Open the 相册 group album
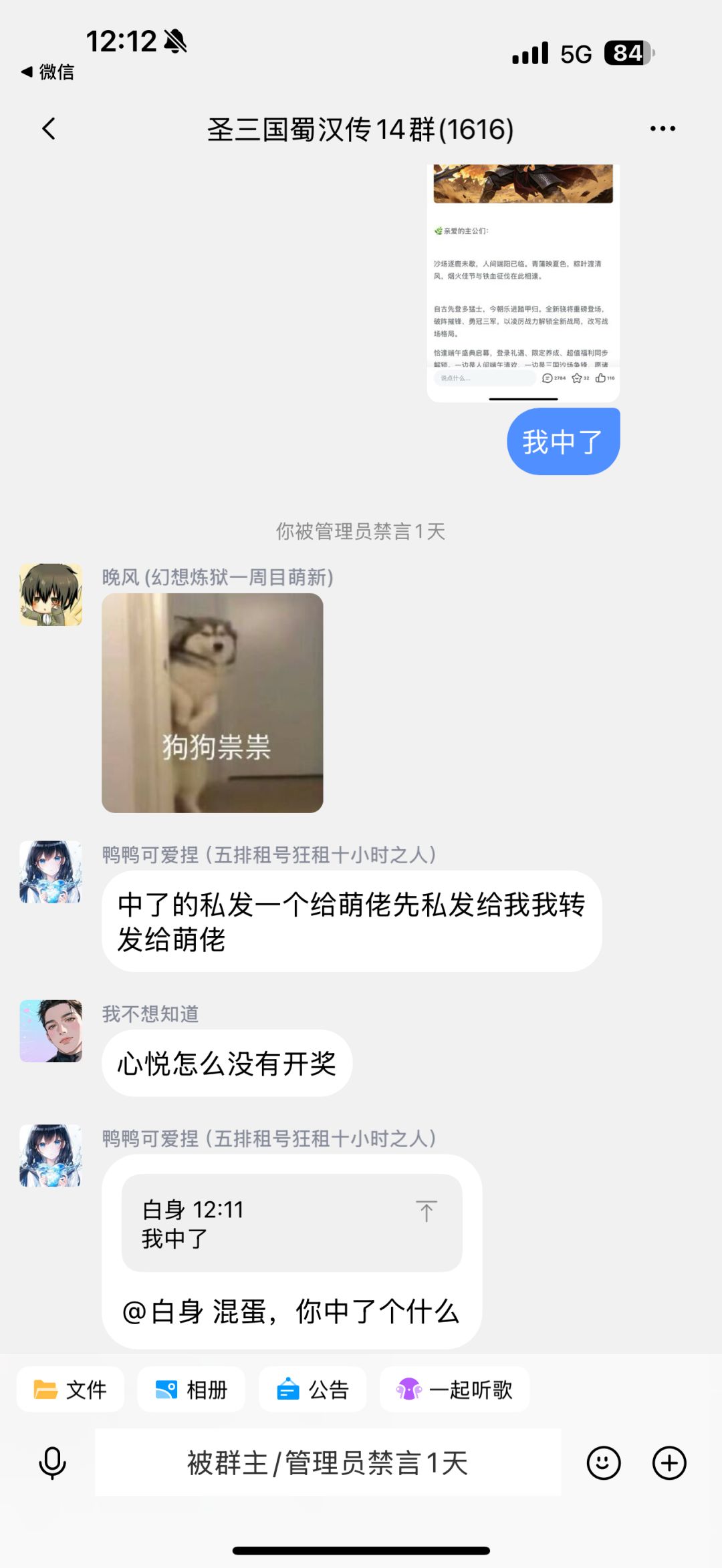Screen dimensions: 722x1568 [191, 1389]
